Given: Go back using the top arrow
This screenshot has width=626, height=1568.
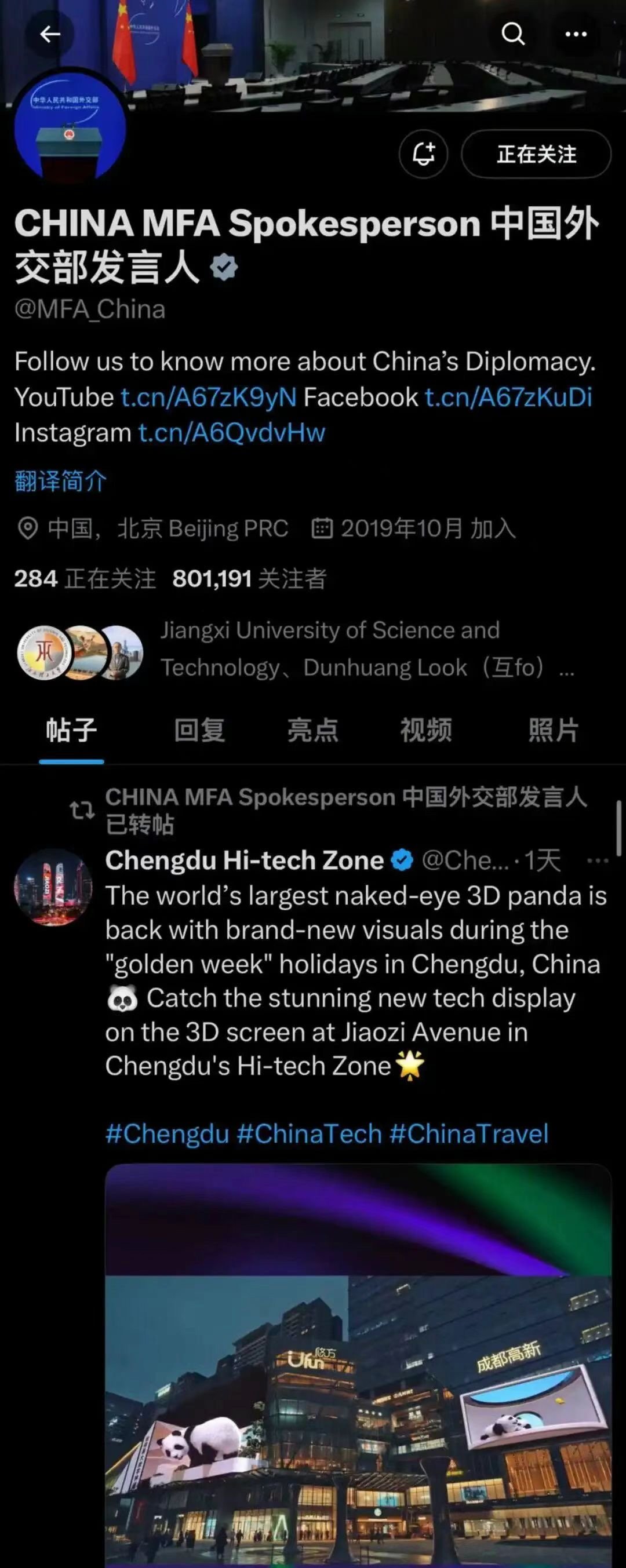Looking at the screenshot, I should [x=50, y=34].
